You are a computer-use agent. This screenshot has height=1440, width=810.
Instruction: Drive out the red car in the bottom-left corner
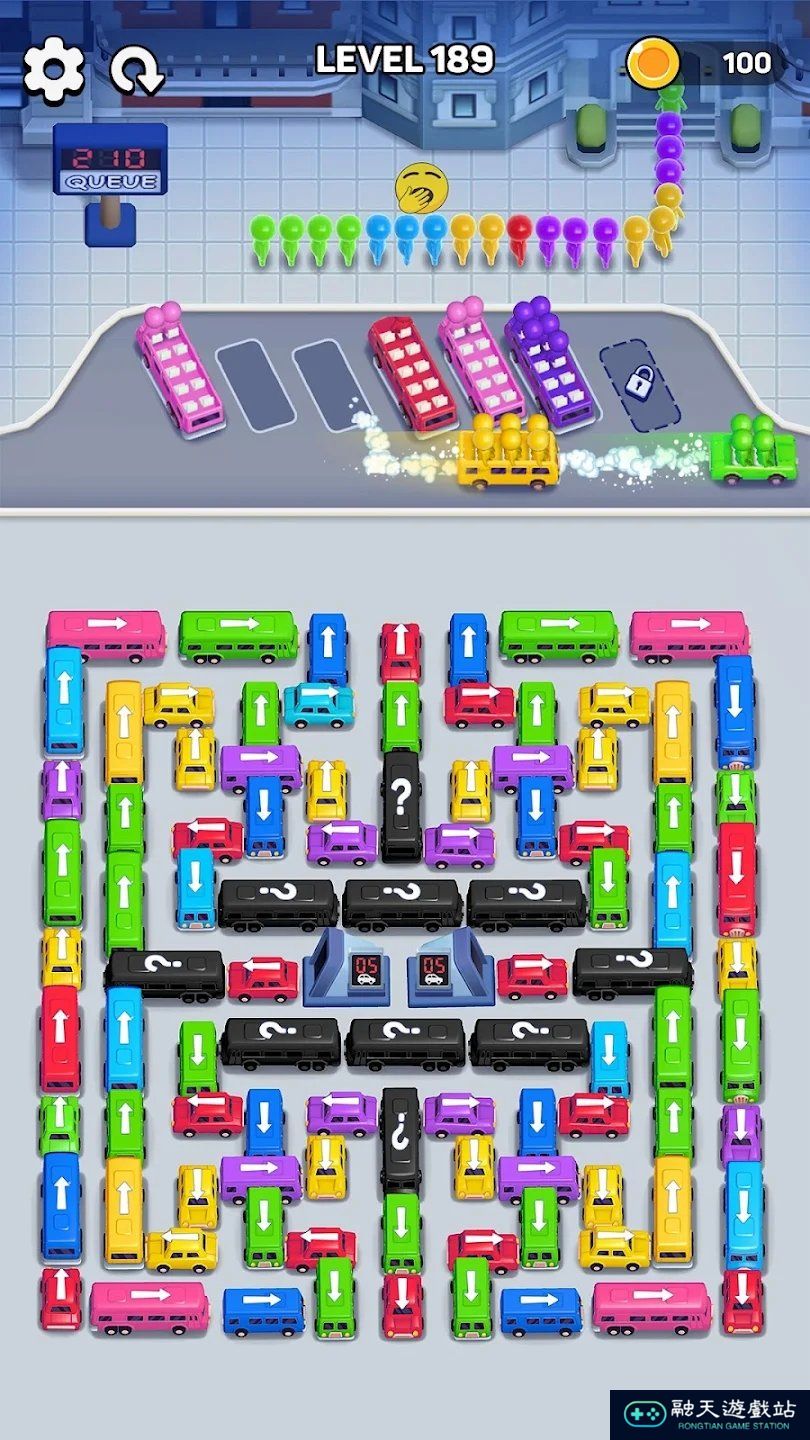(61, 1298)
